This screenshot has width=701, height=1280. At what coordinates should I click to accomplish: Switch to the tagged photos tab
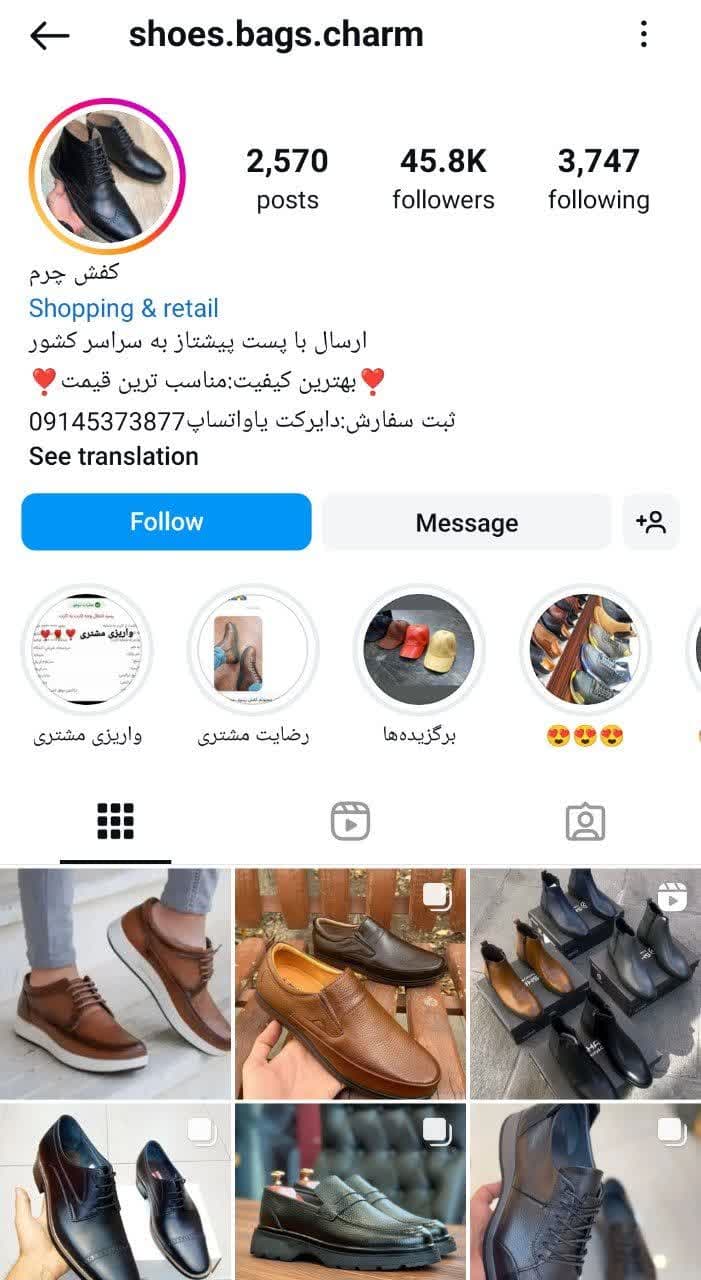pyautogui.click(x=585, y=822)
